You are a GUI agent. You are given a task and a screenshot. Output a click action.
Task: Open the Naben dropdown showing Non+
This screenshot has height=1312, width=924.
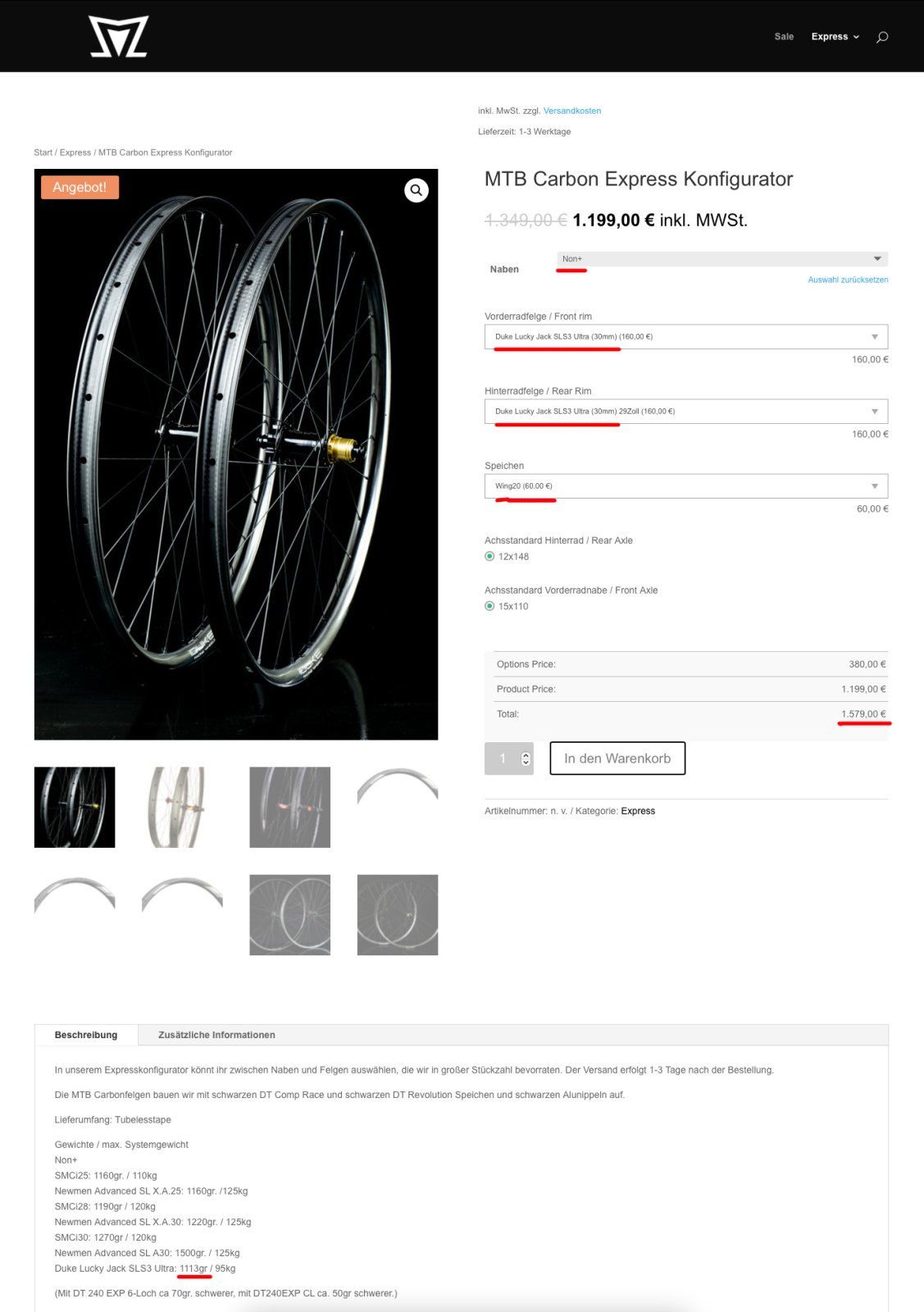(x=721, y=259)
